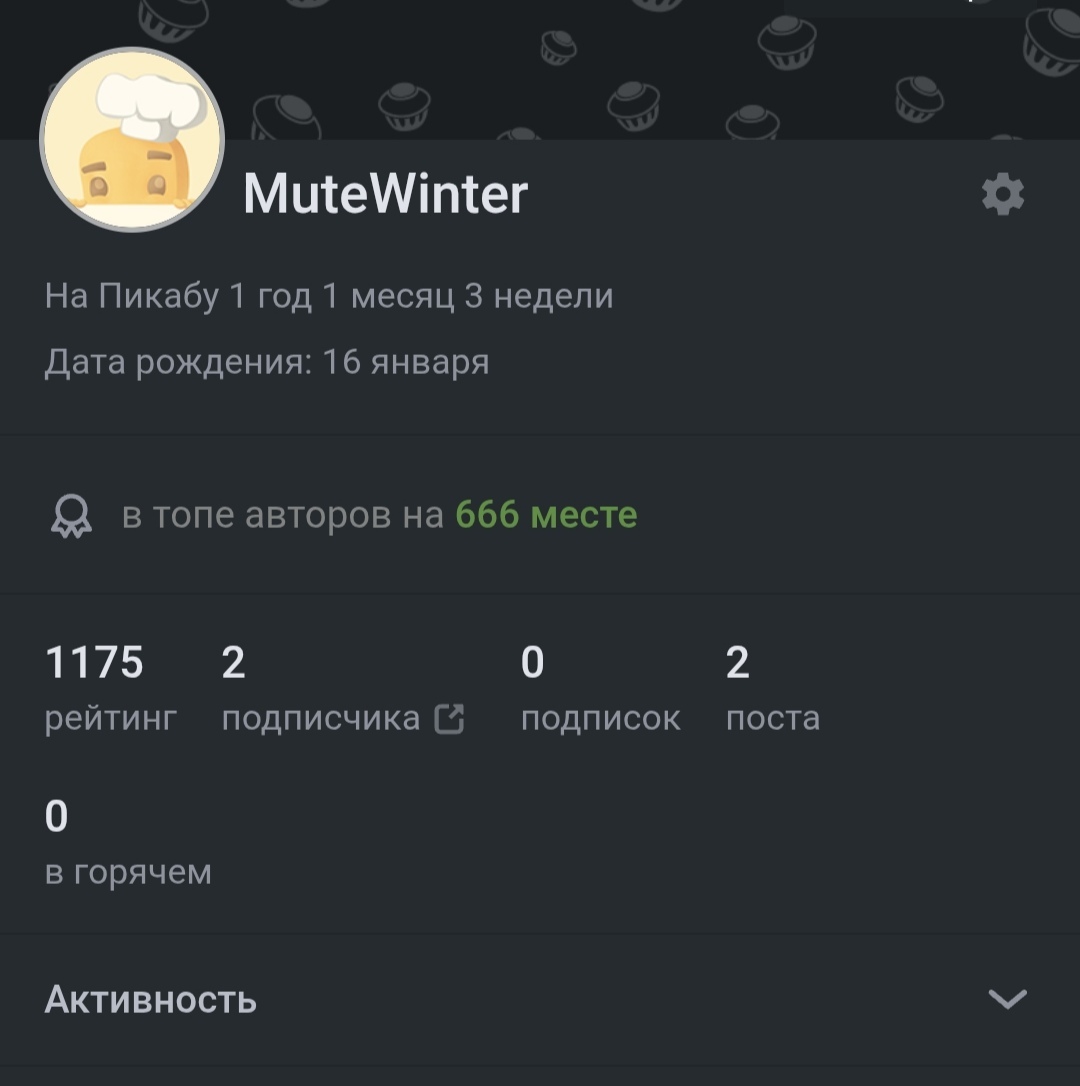1080x1086 pixels.
Task: View the 2 subscribers list
Action: tap(342, 690)
